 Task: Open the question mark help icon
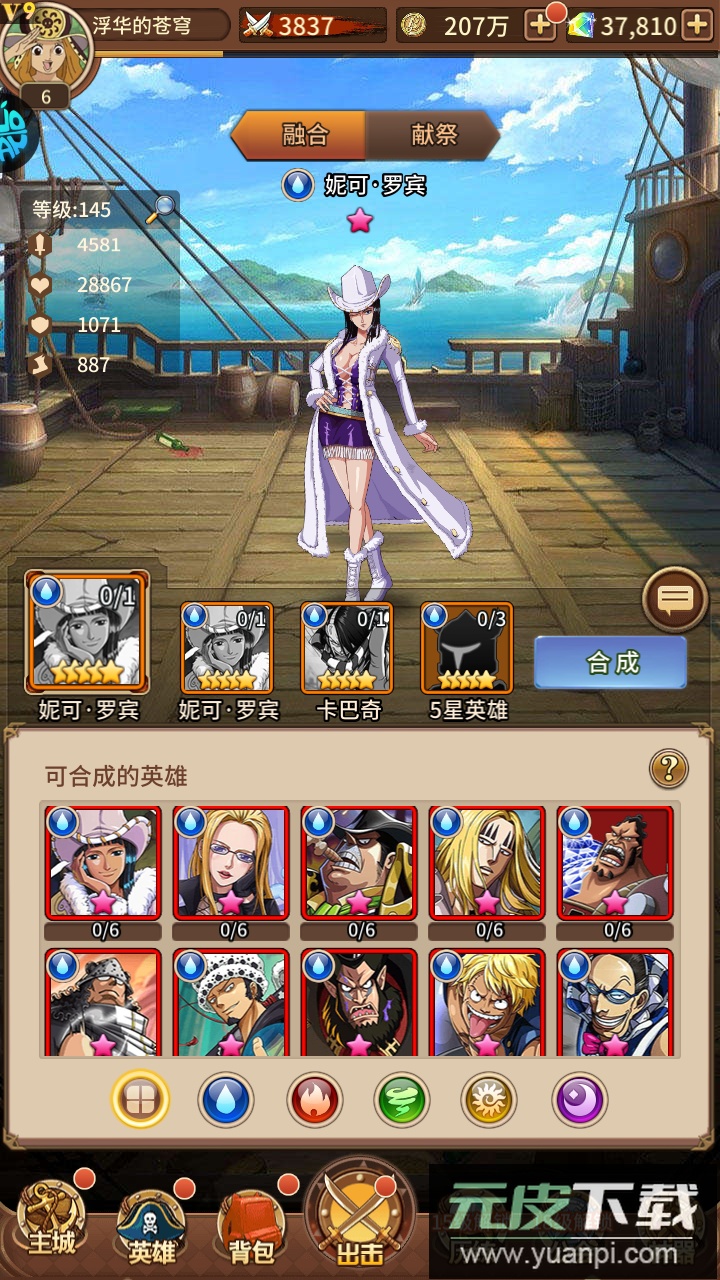668,769
